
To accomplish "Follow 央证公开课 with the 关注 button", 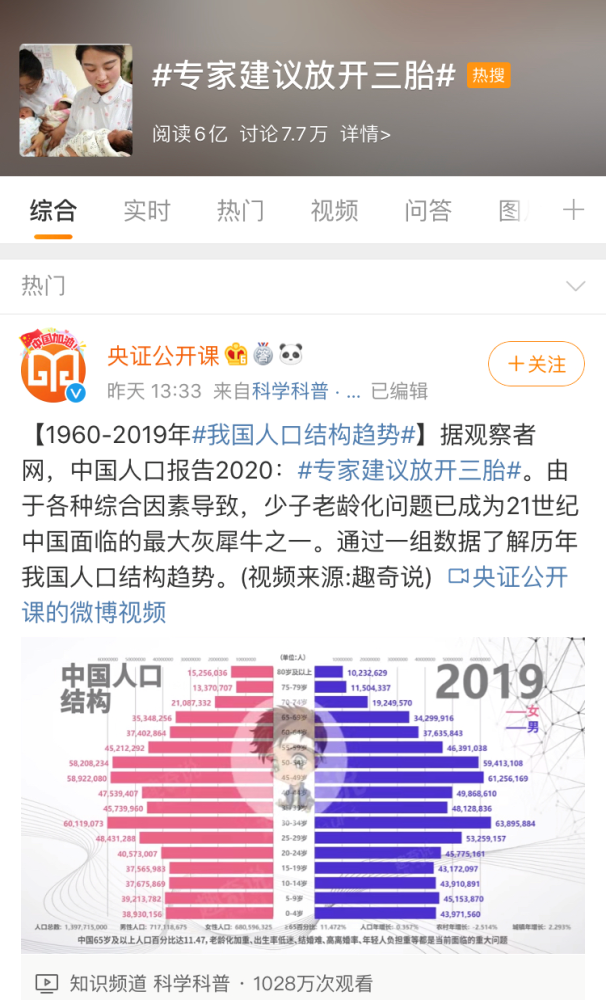I will [536, 364].
